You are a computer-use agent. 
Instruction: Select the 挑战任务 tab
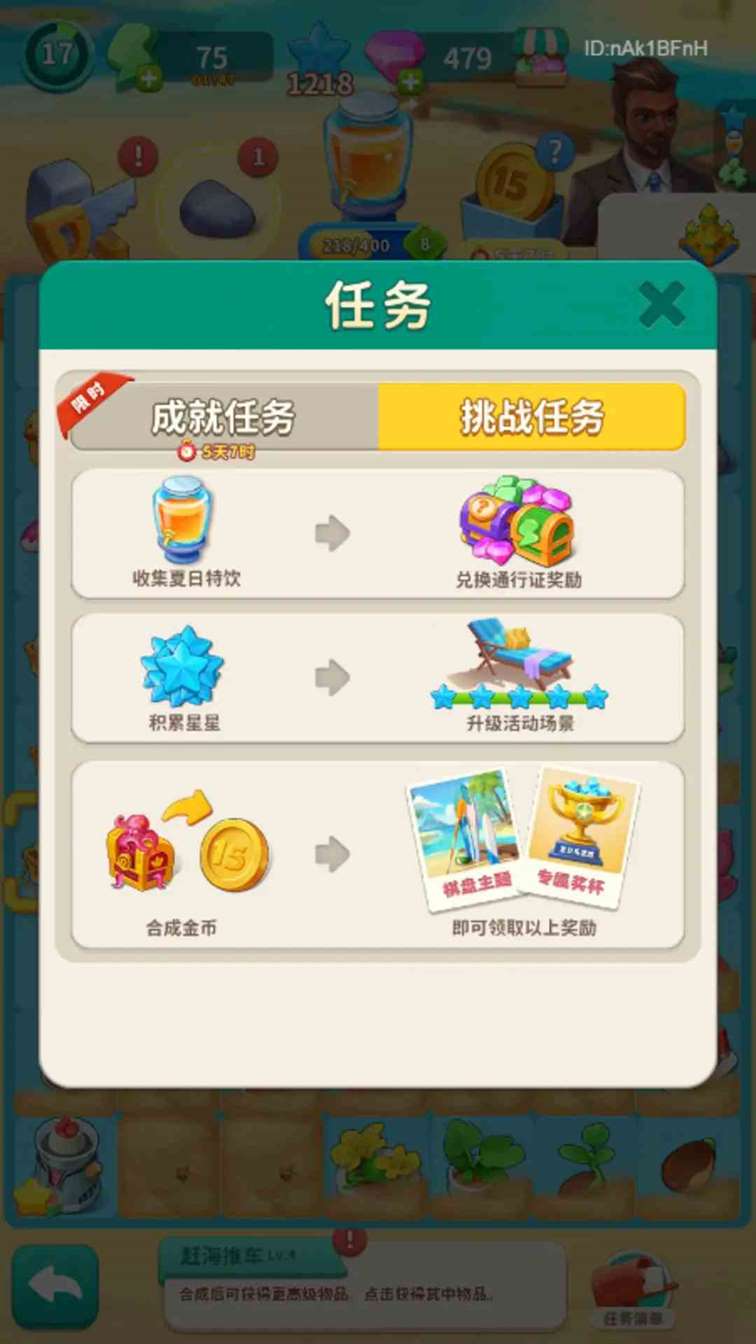(x=531, y=417)
